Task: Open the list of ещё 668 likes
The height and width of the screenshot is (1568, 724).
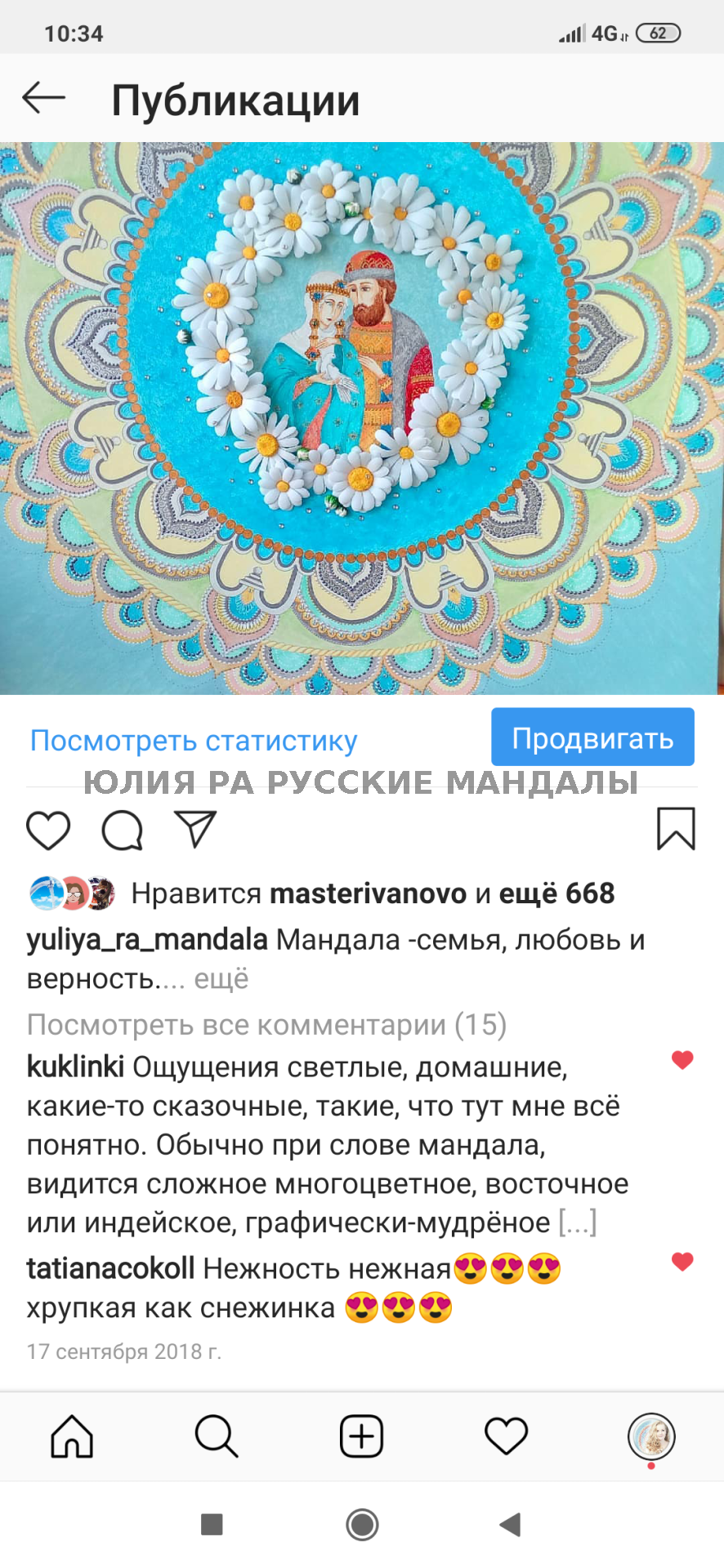Action: click(x=556, y=893)
